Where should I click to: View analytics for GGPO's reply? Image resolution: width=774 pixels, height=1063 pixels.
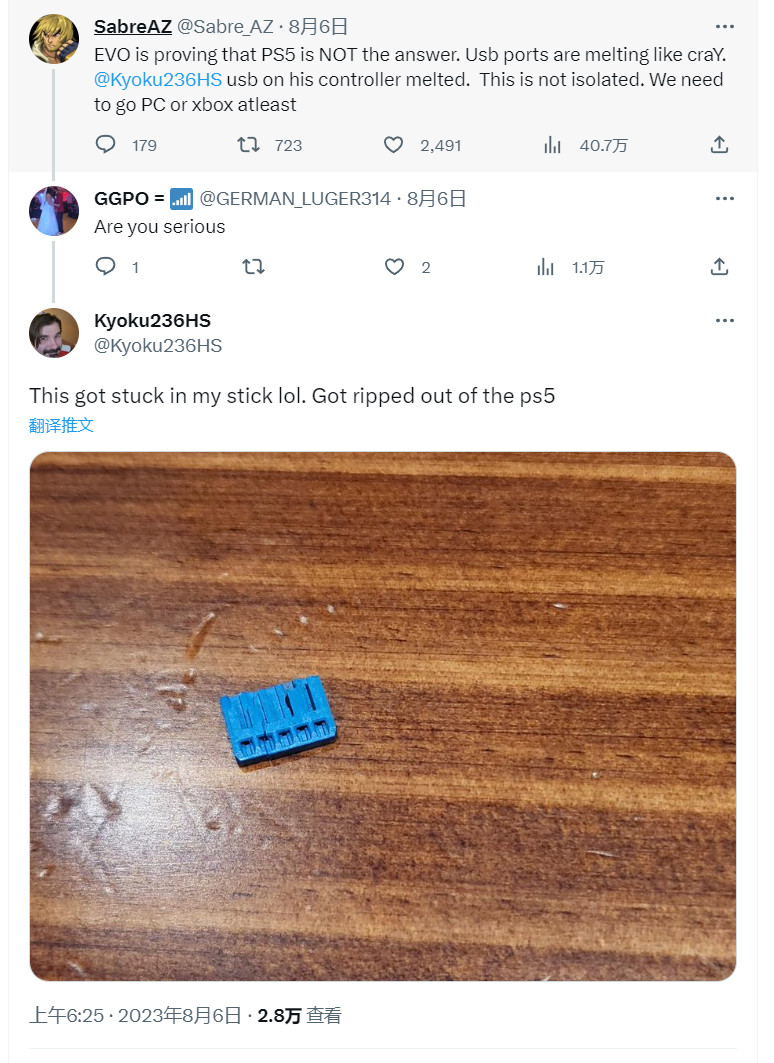pos(546,267)
